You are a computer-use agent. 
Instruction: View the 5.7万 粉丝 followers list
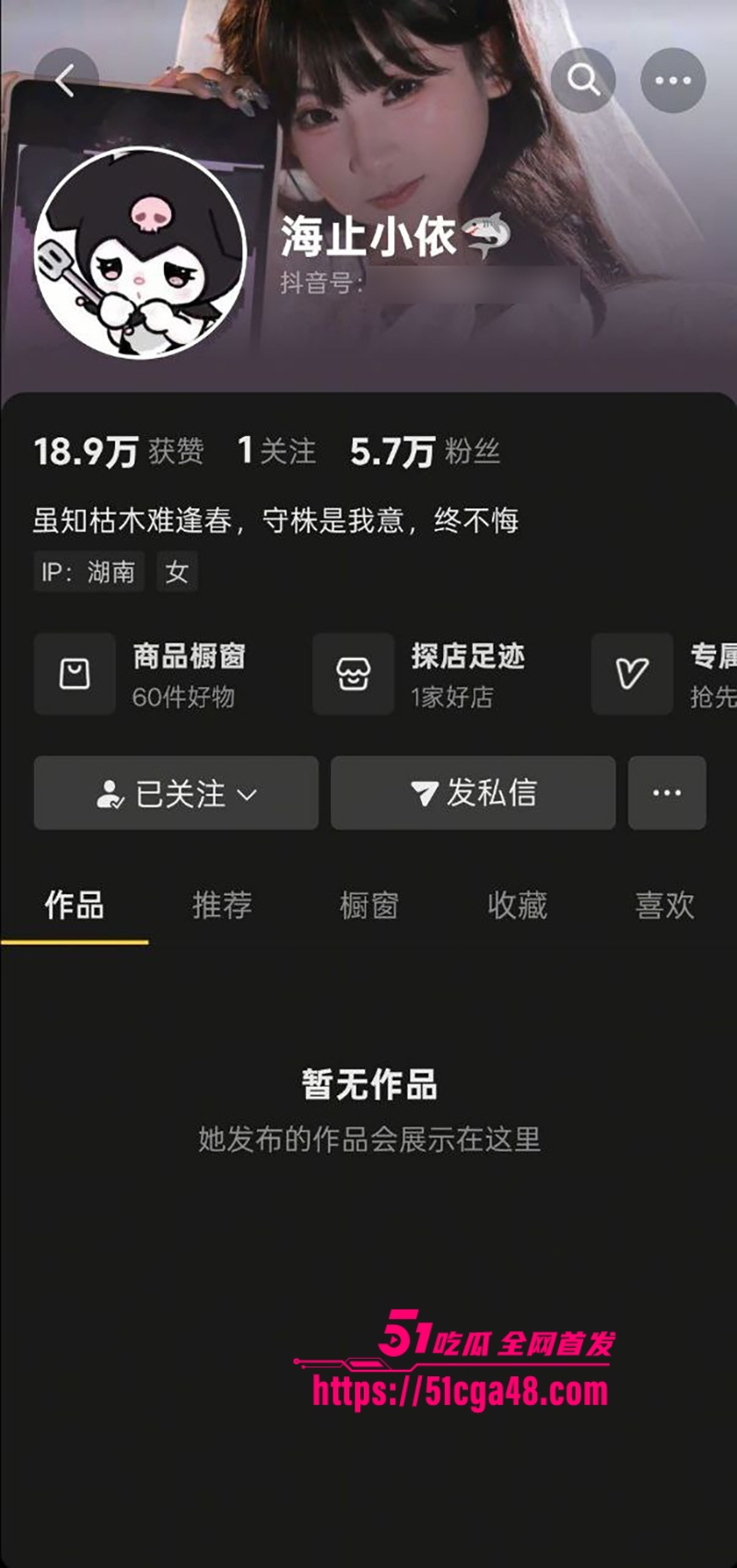[424, 452]
